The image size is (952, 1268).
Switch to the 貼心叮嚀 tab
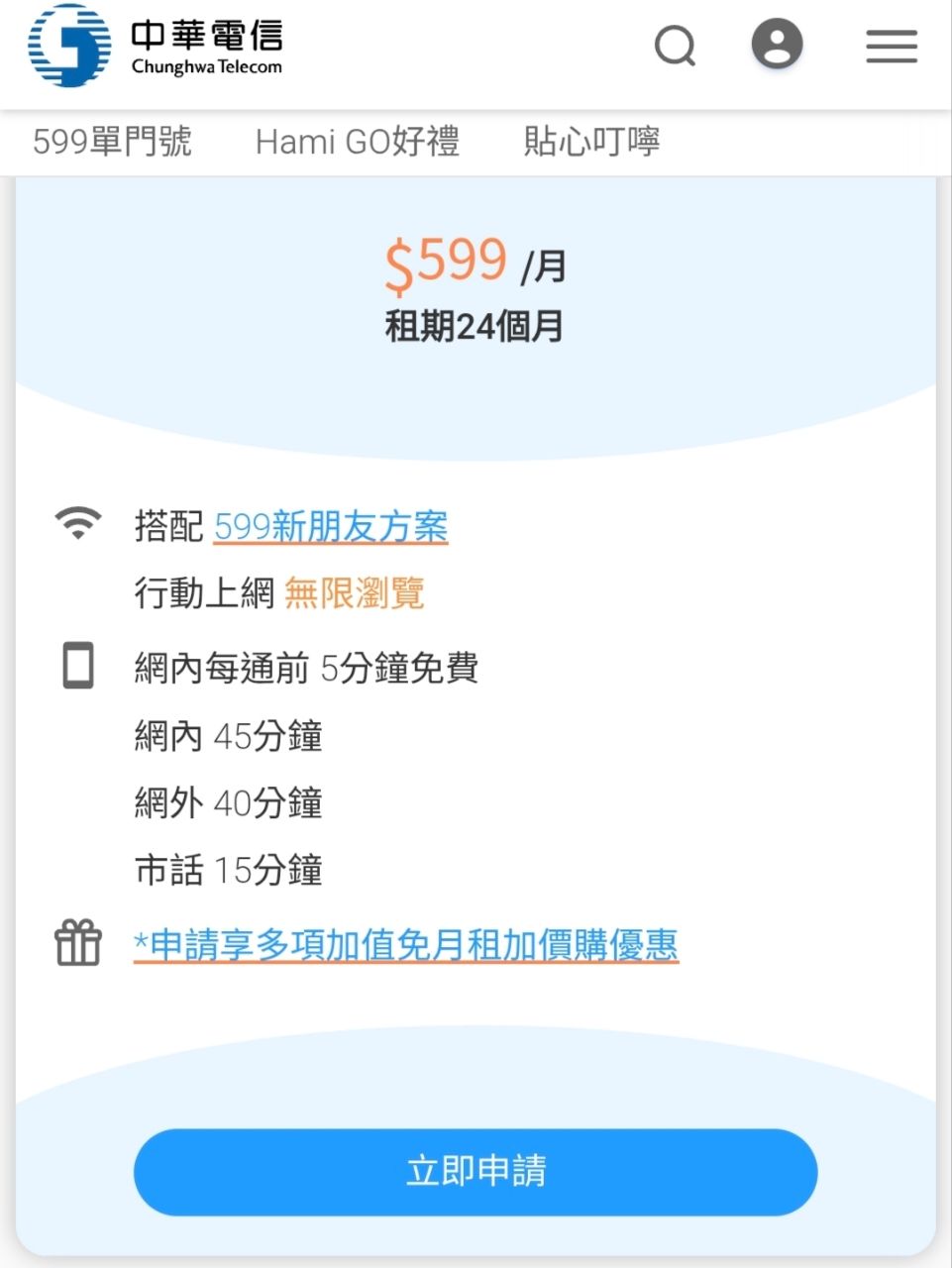point(591,142)
